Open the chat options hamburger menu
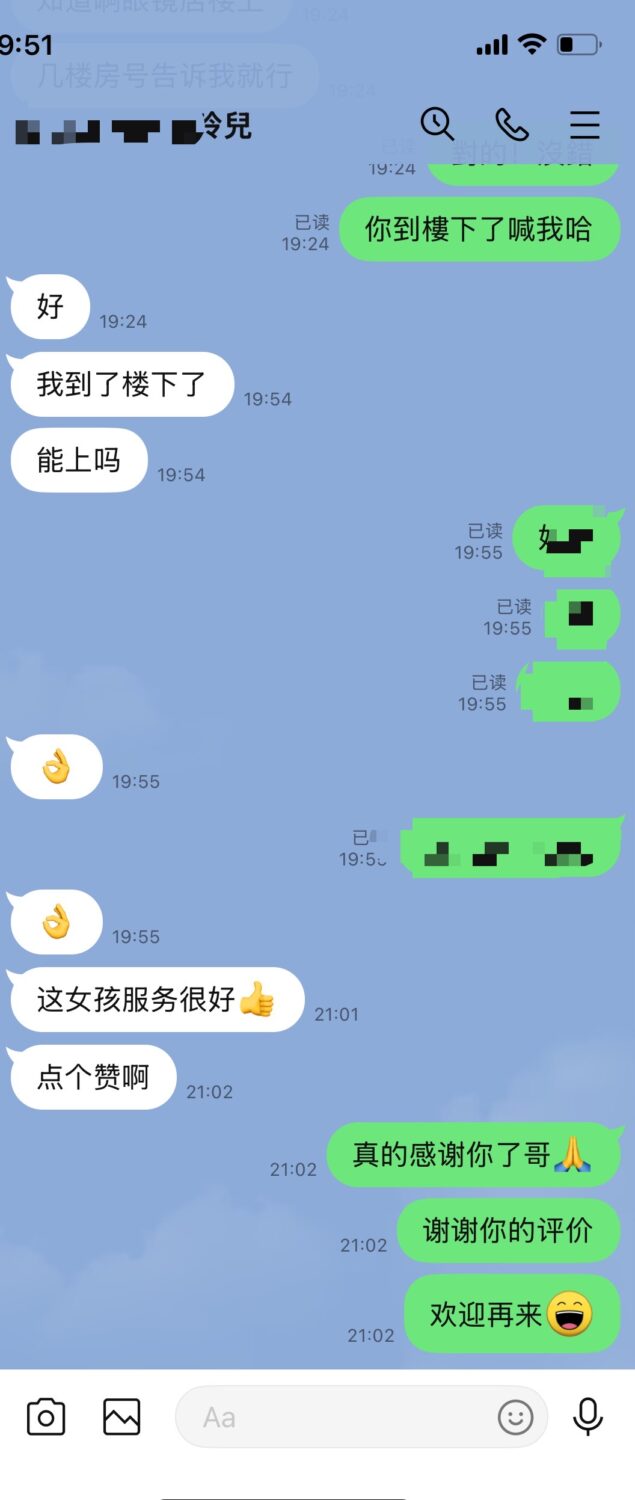The width and height of the screenshot is (635, 1500). [585, 124]
